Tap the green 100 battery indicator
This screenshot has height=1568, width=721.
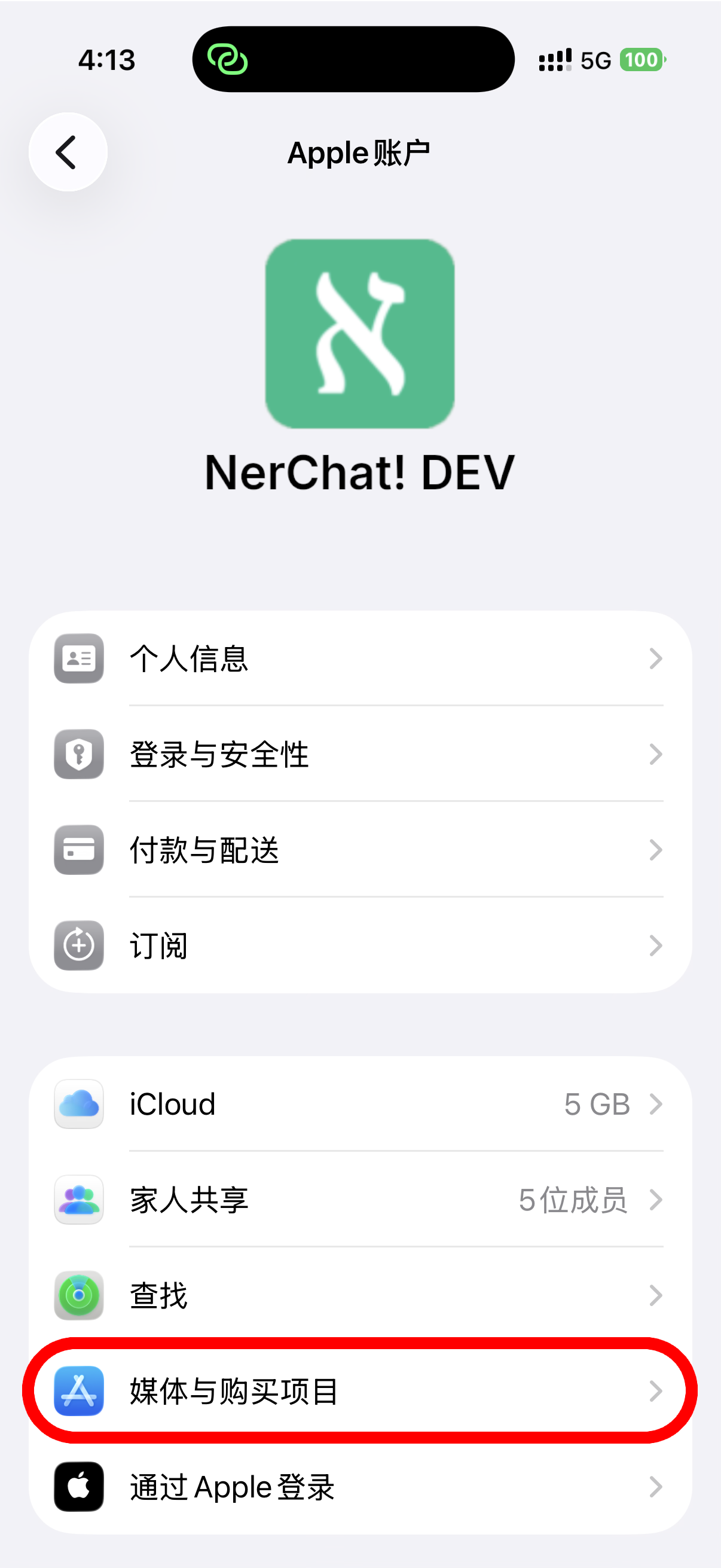[x=642, y=59]
